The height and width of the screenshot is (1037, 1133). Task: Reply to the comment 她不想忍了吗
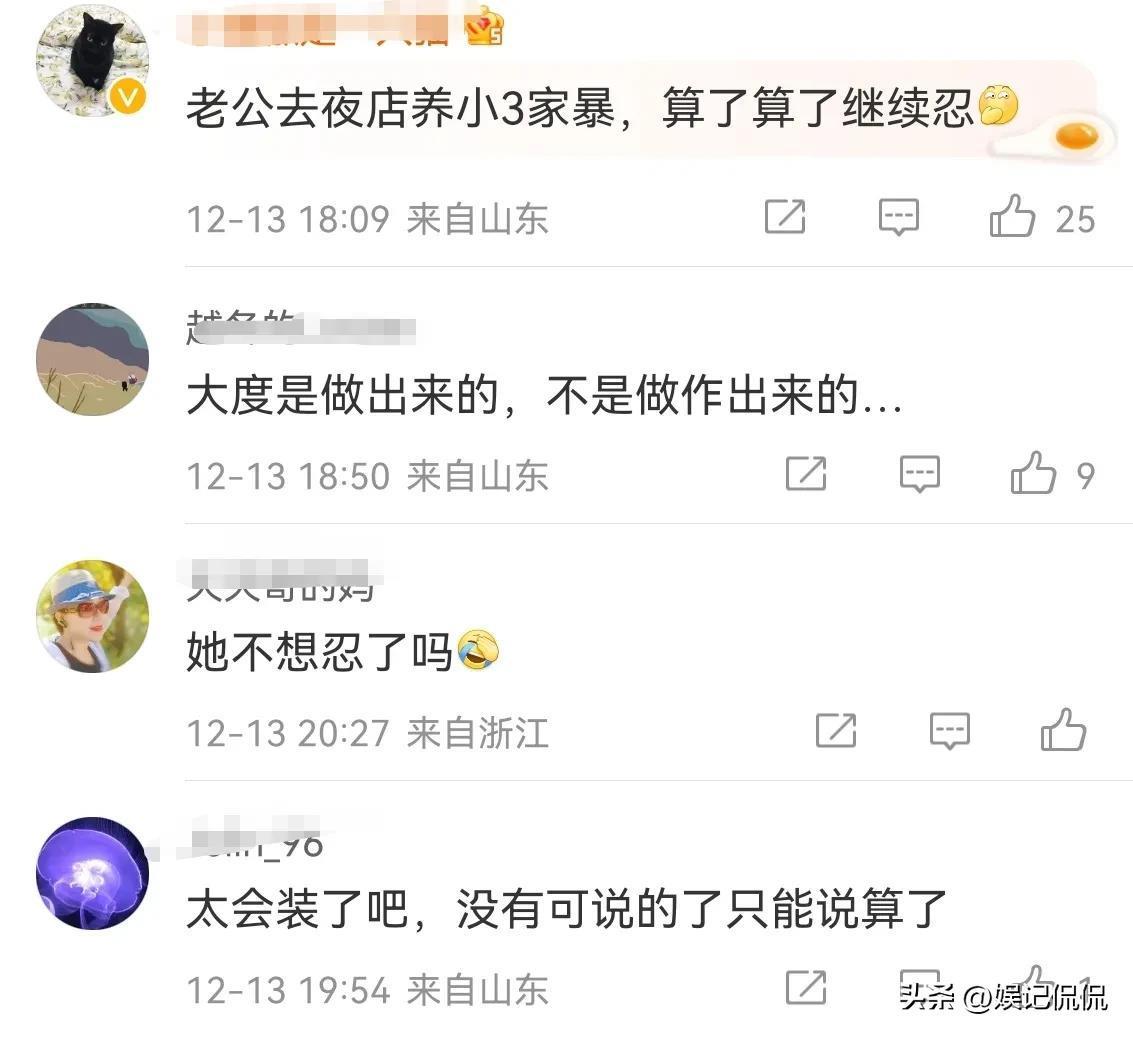pyautogui.click(x=949, y=731)
